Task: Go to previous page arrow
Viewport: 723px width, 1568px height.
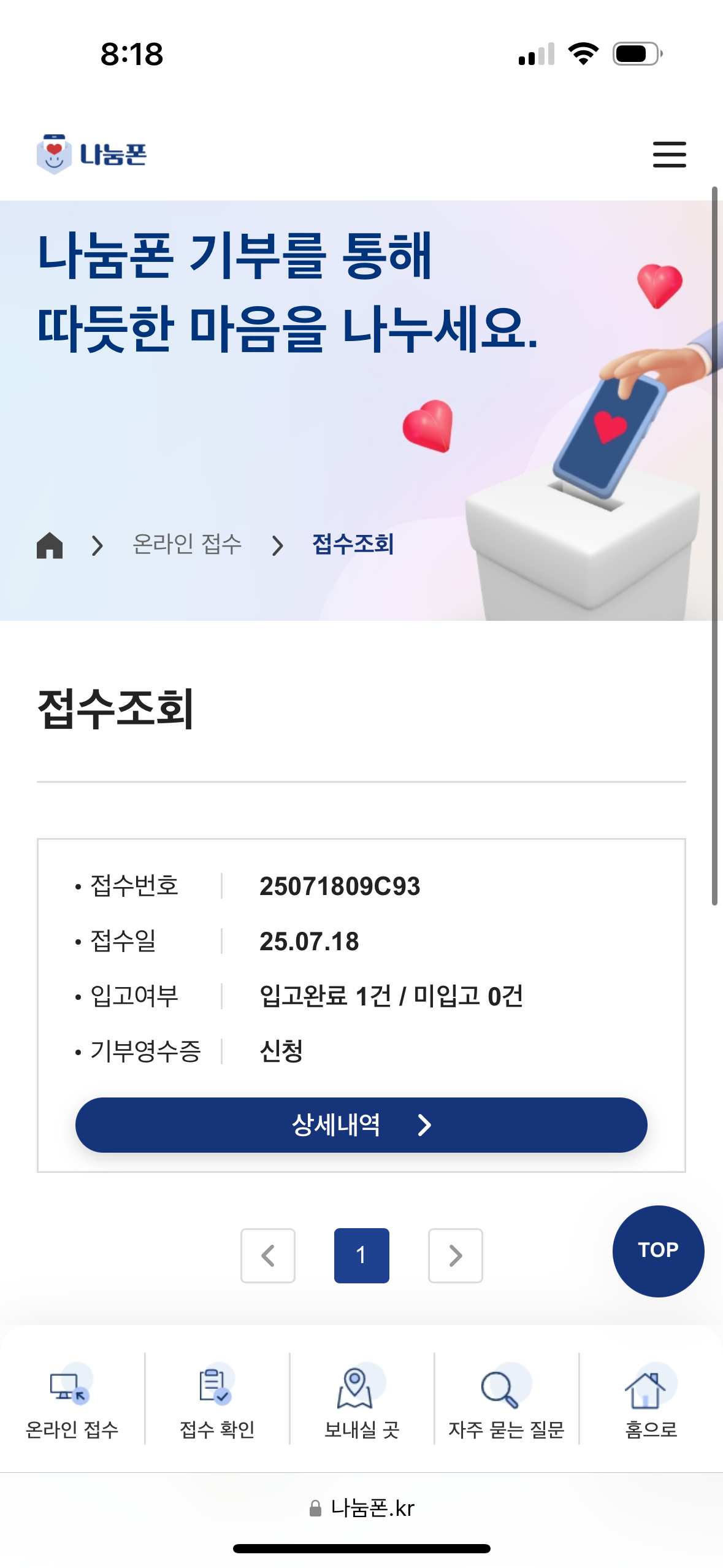Action: pyautogui.click(x=268, y=1255)
